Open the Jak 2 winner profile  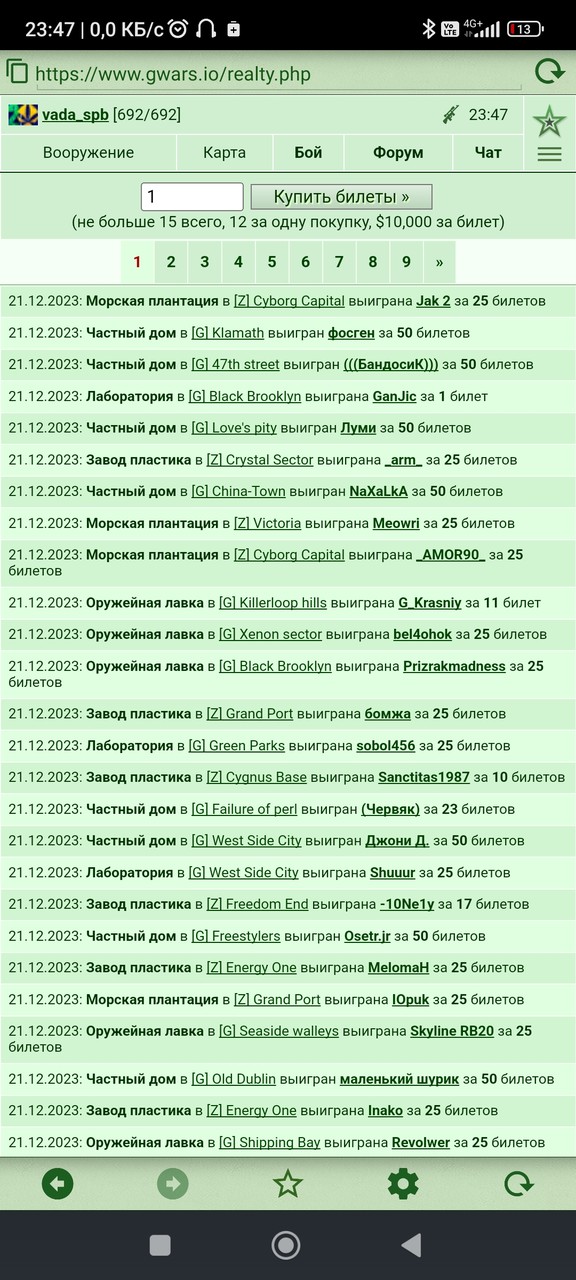point(433,301)
